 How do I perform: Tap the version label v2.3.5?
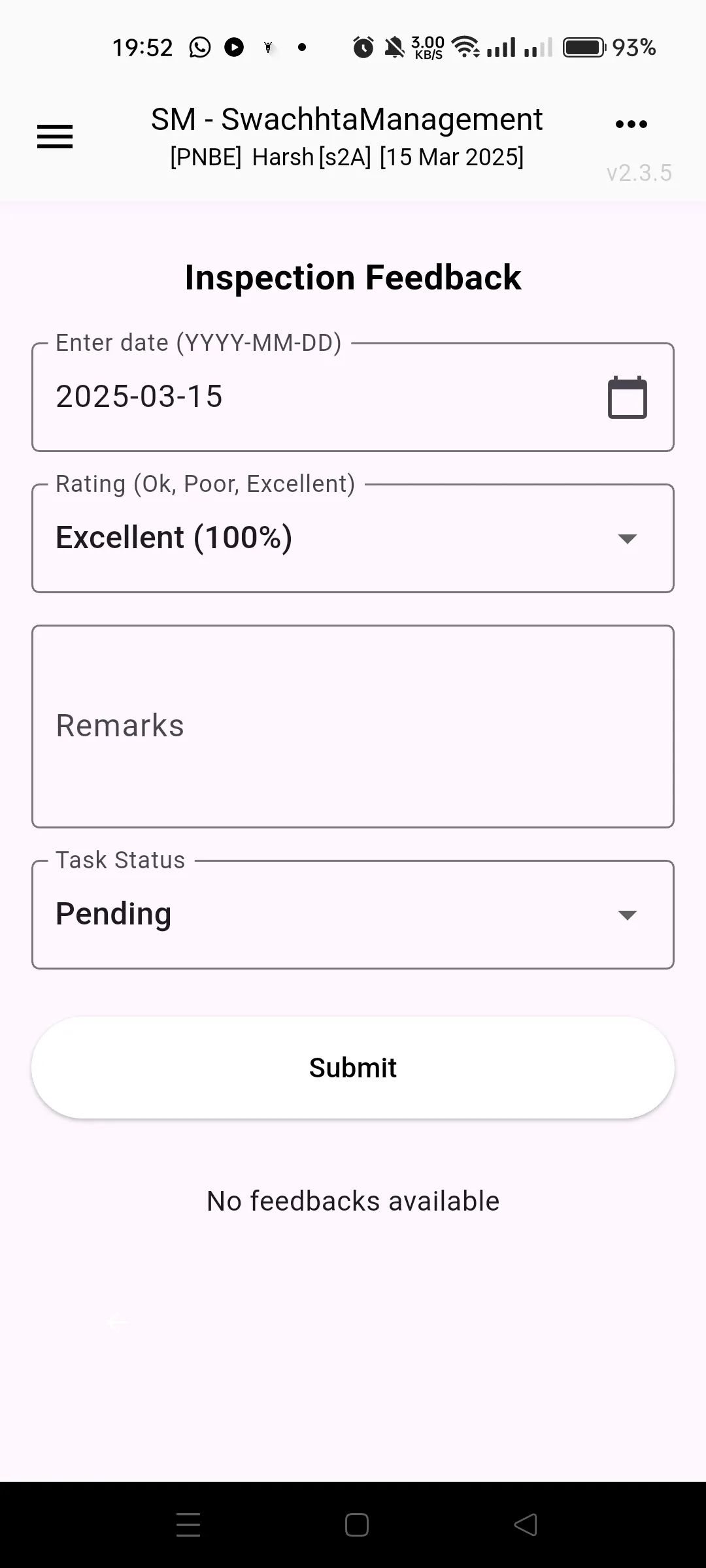638,172
